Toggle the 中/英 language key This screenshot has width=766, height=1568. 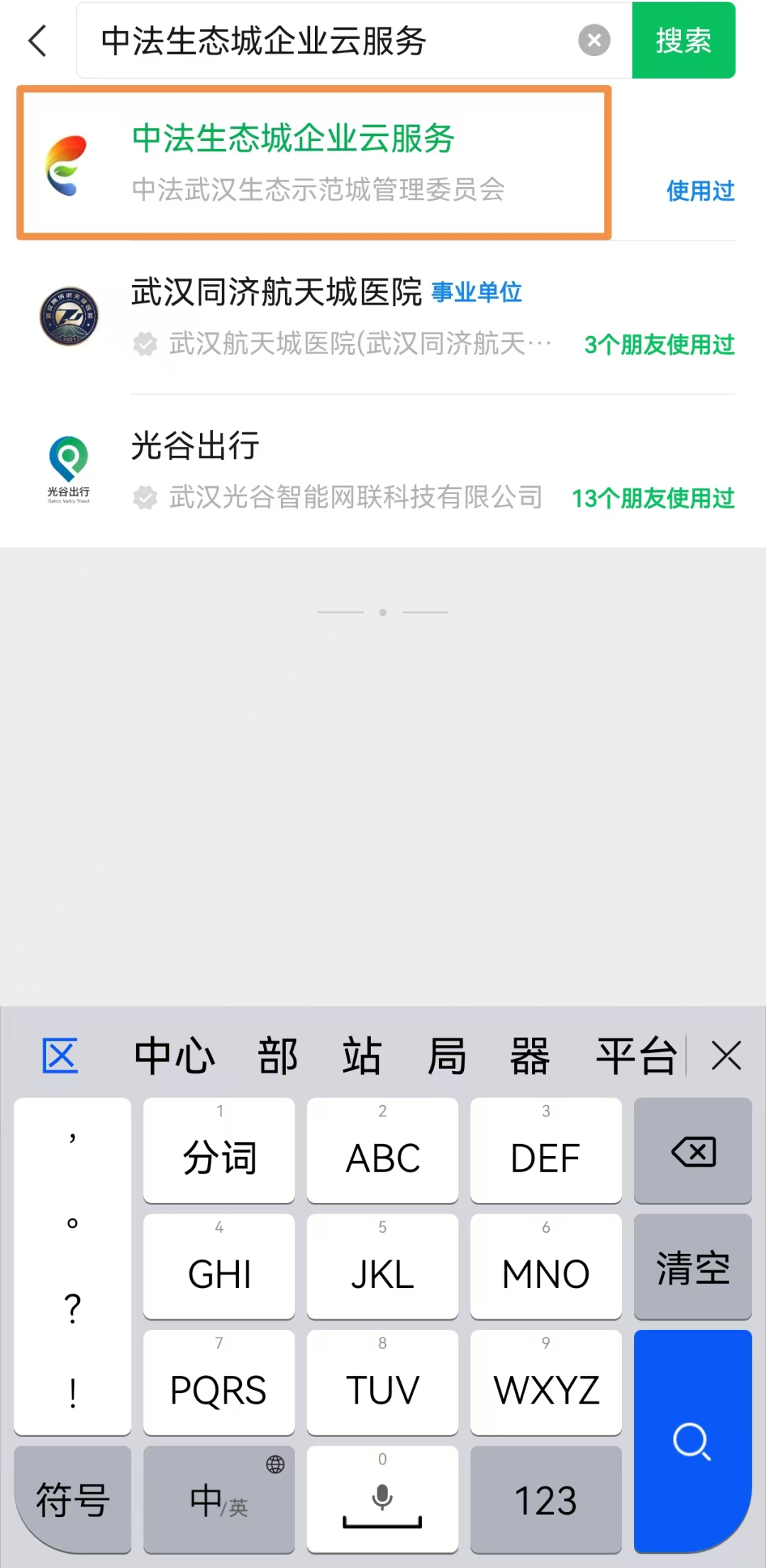click(x=218, y=1499)
